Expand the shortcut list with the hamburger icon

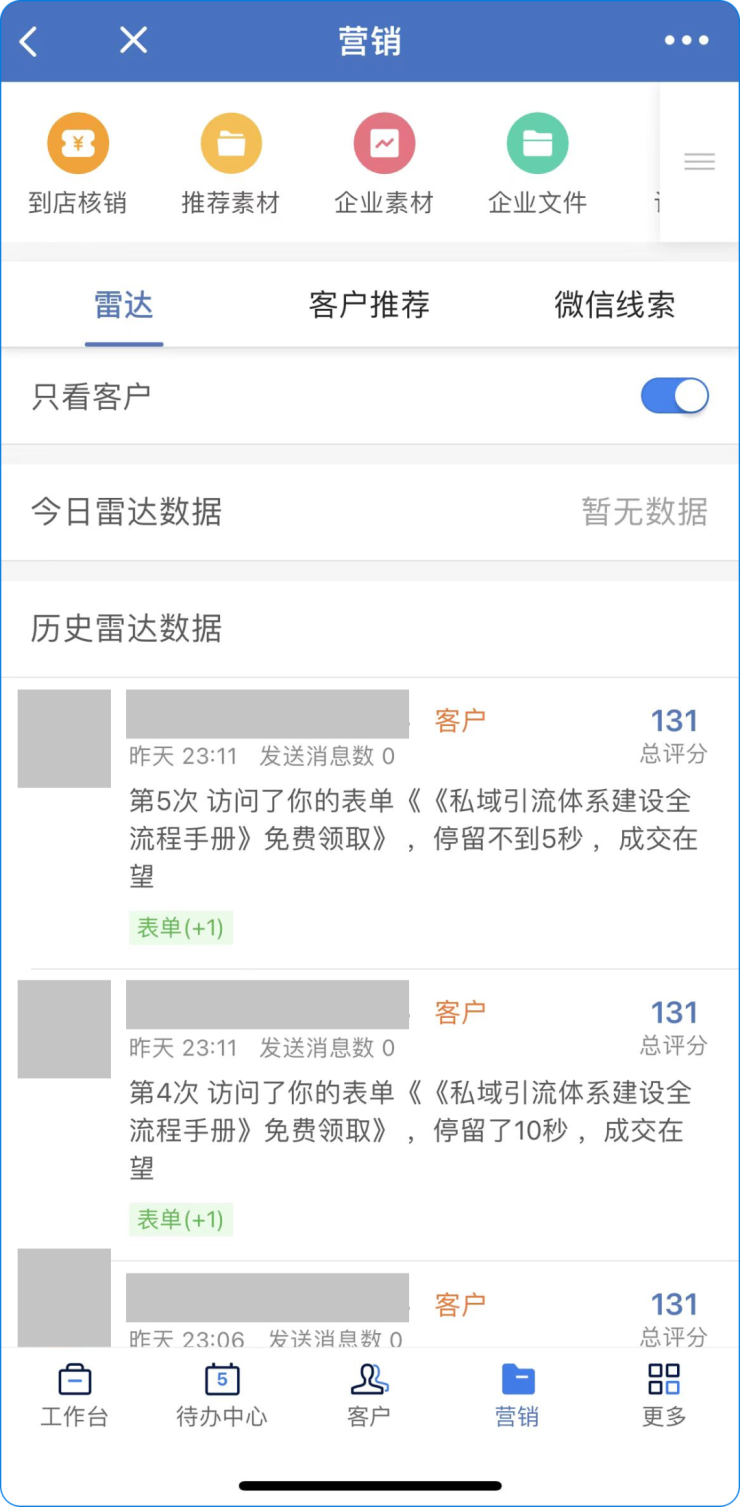699,162
